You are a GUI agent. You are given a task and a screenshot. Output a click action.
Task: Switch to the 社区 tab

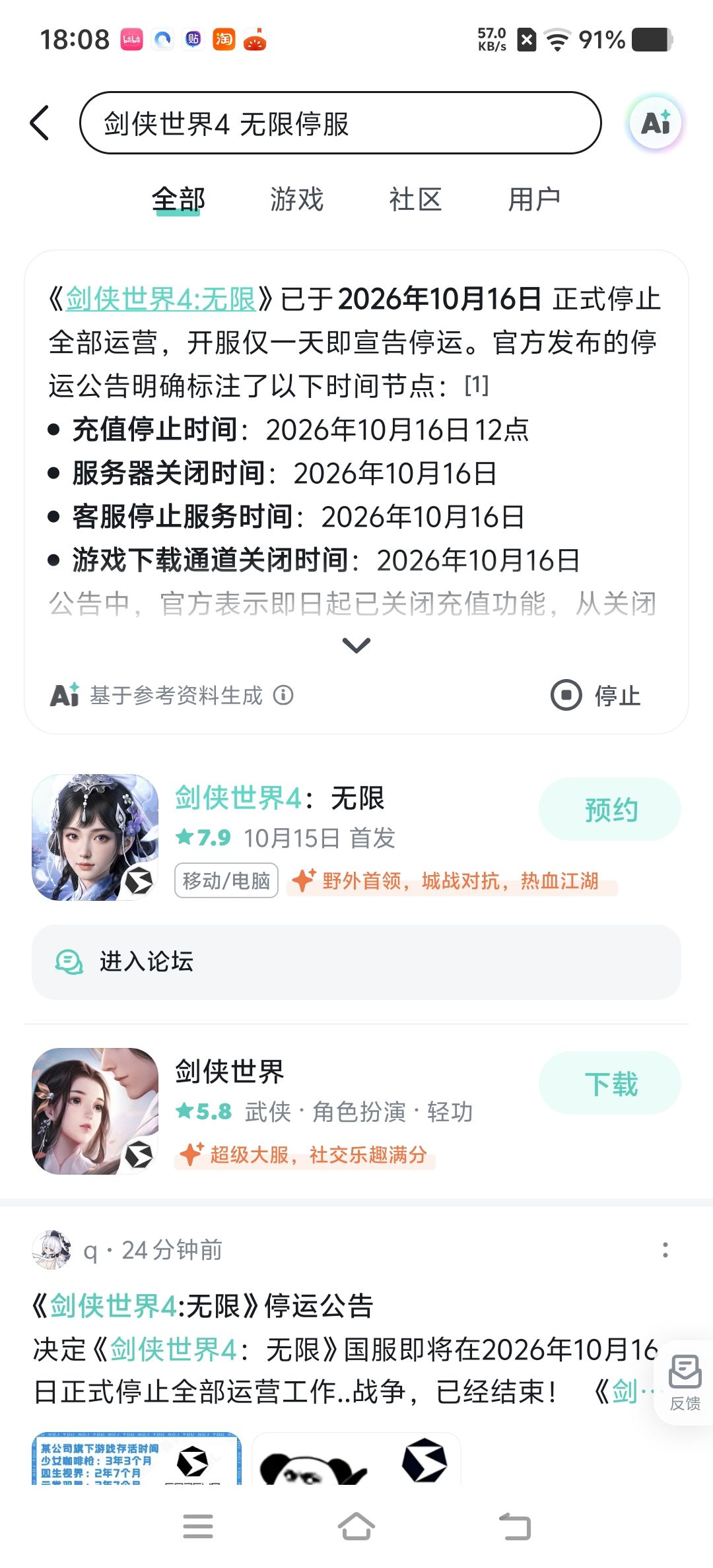[x=415, y=199]
